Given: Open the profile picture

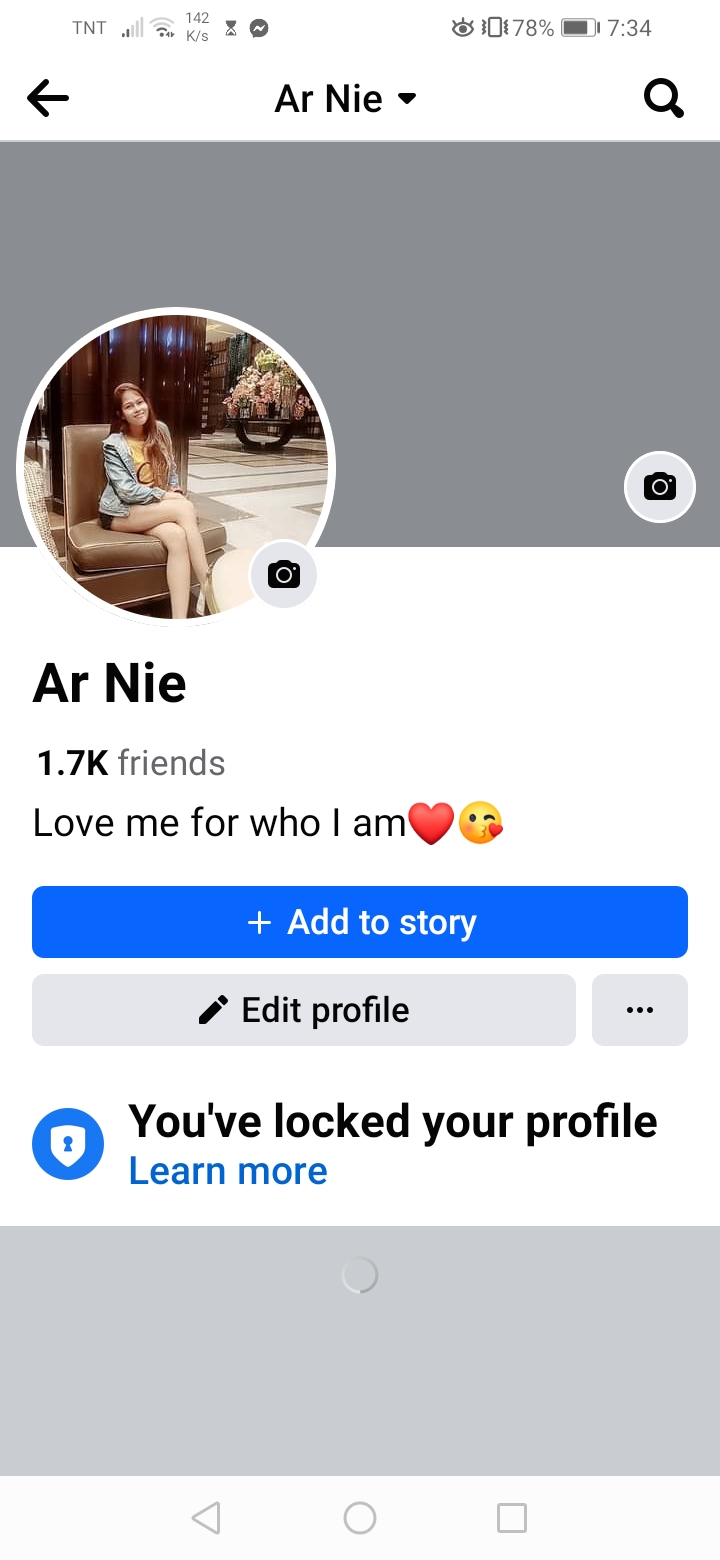Looking at the screenshot, I should 176,467.
